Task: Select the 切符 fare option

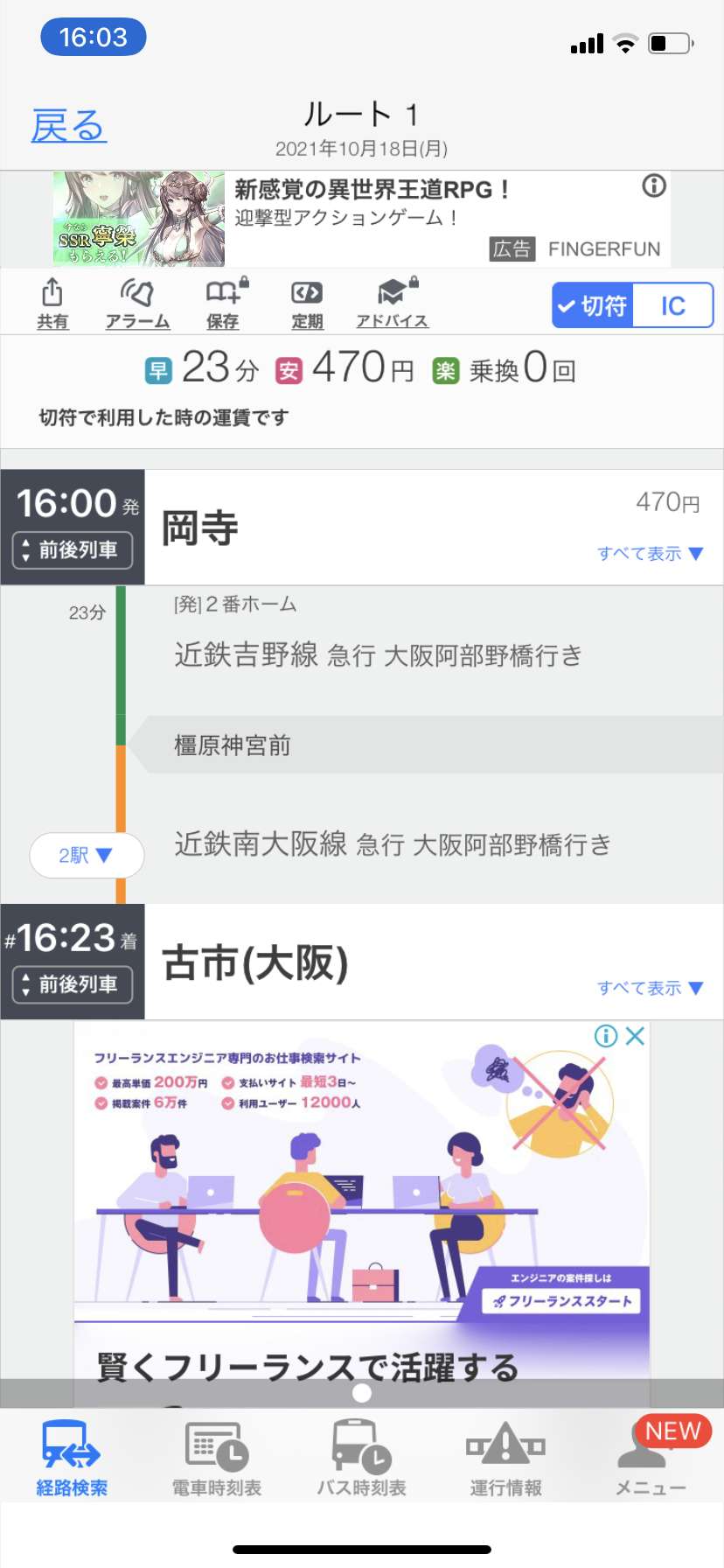Action: [593, 305]
